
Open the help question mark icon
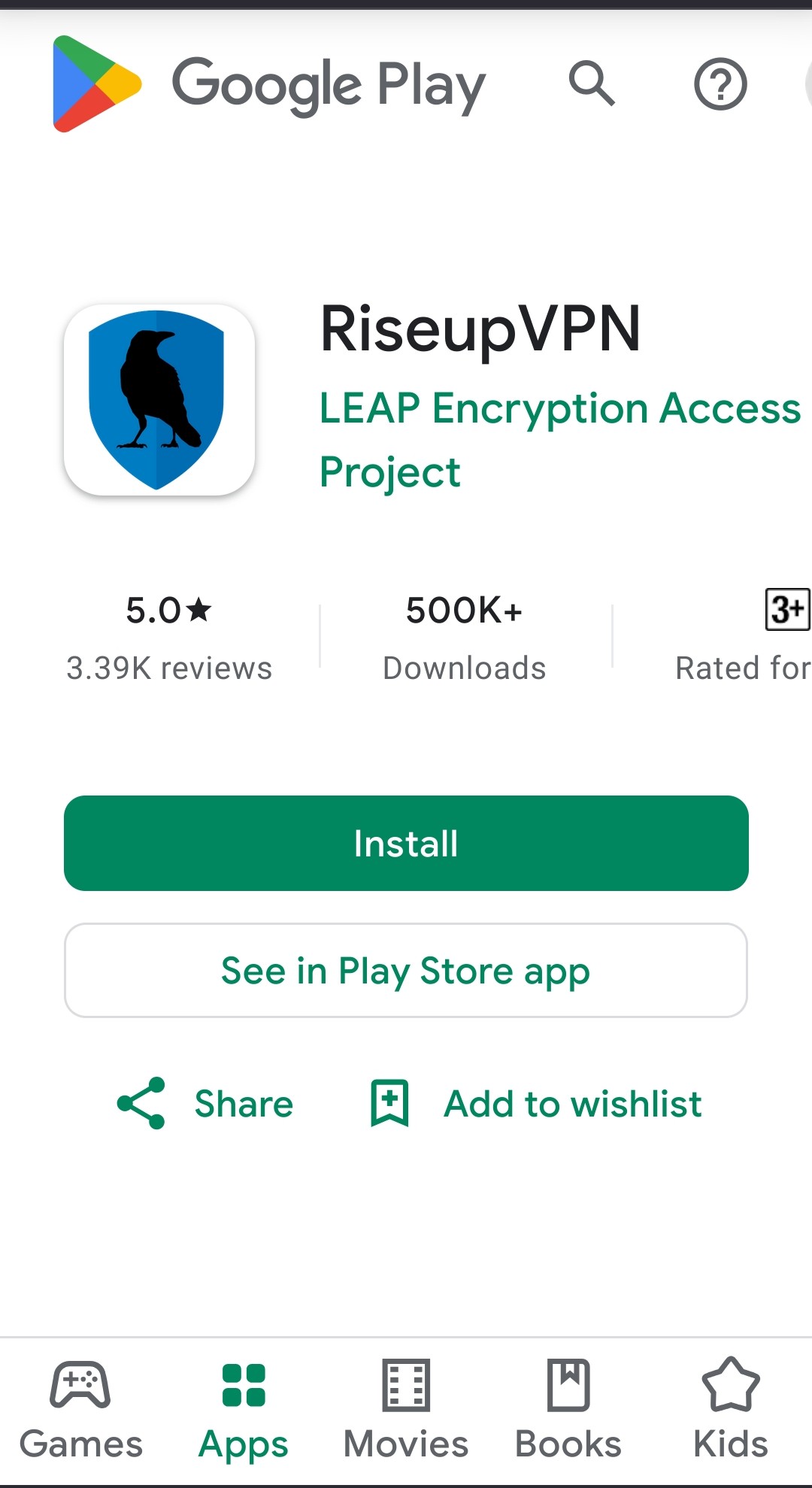click(720, 84)
